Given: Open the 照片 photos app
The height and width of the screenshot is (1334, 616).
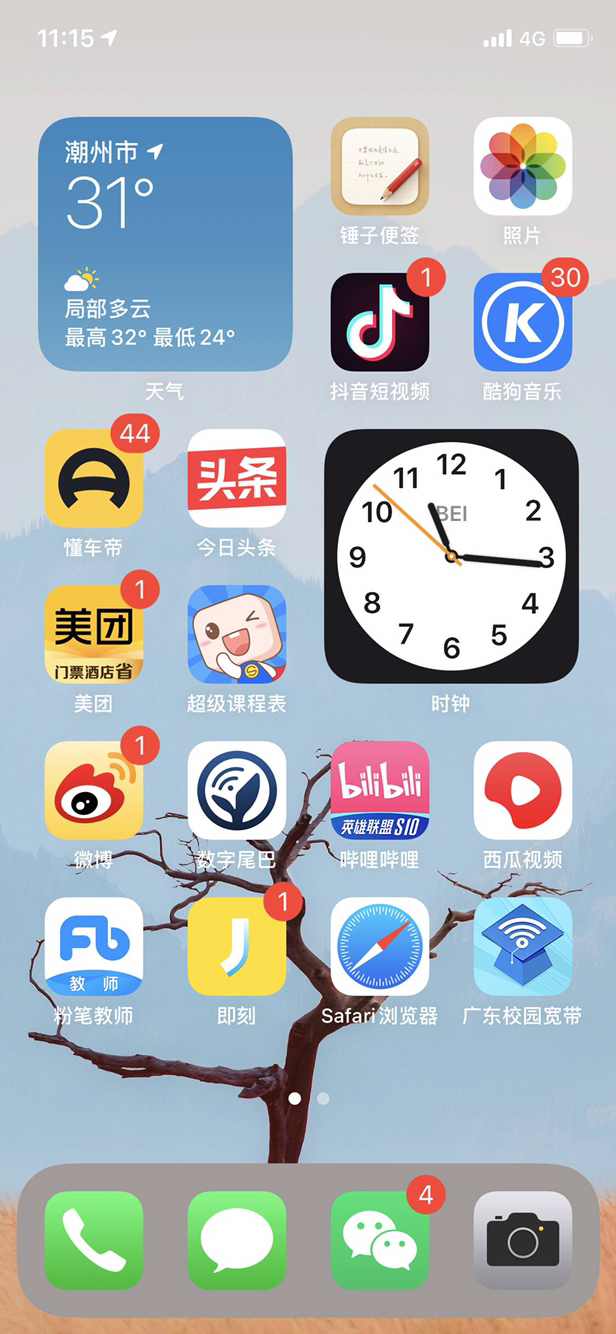Looking at the screenshot, I should tap(522, 166).
